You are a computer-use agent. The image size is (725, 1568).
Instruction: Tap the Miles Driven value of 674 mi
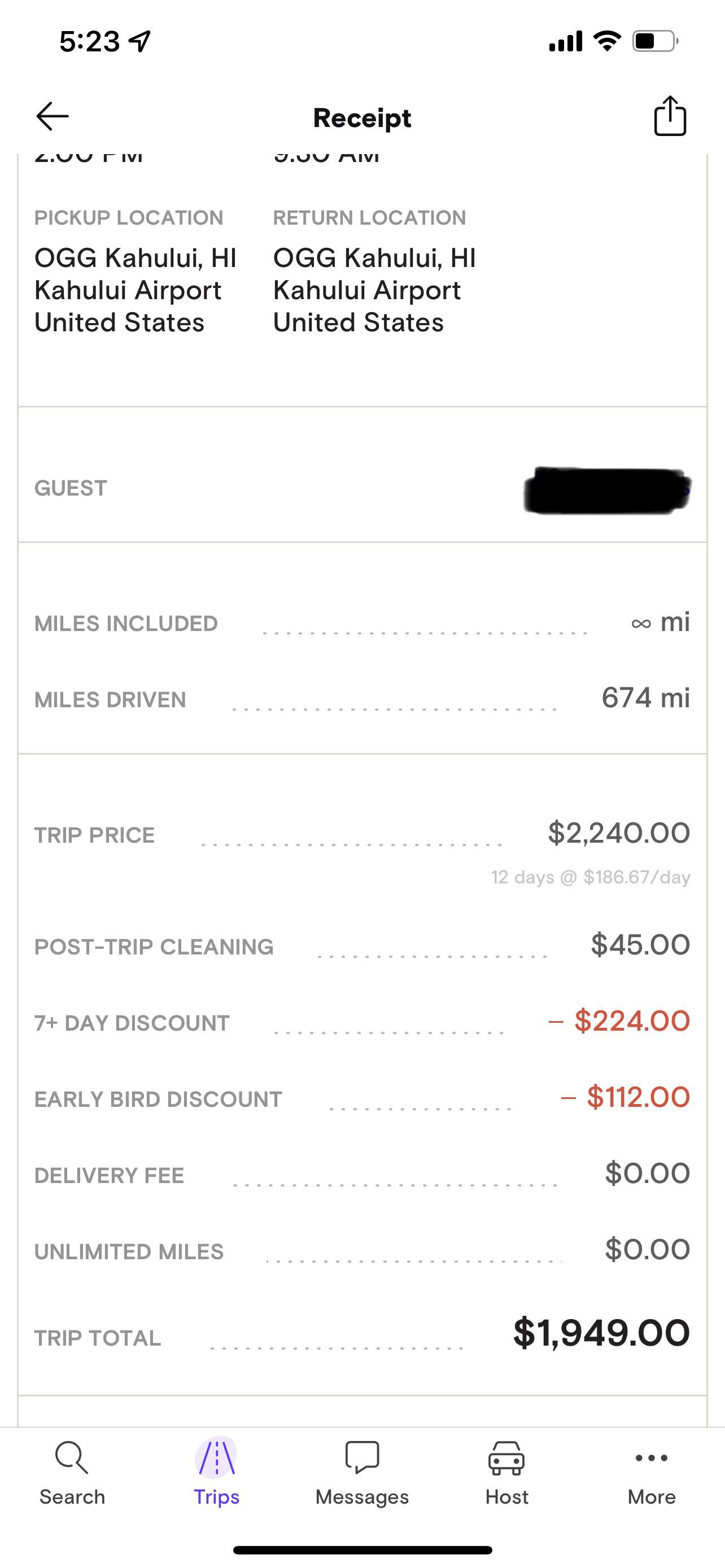[x=647, y=699]
